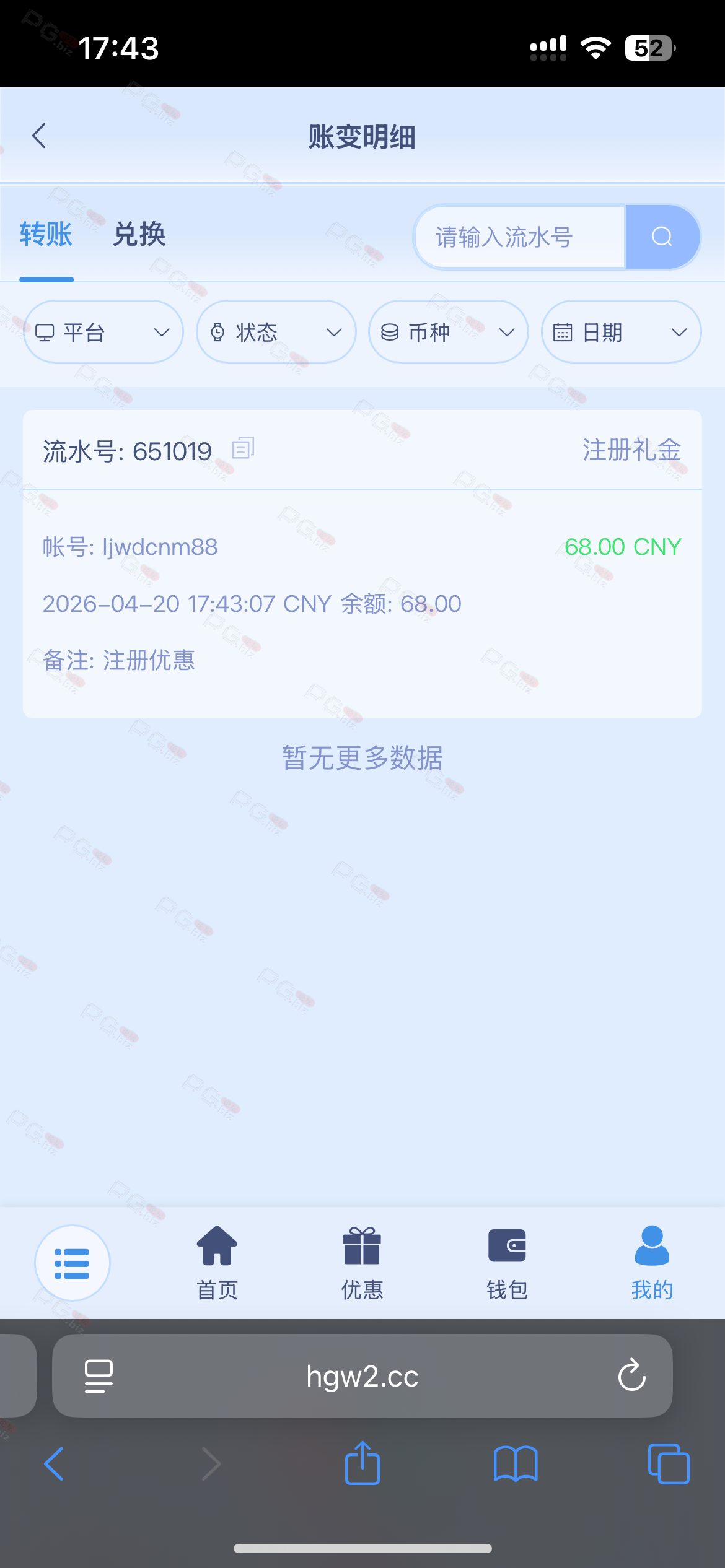The image size is (725, 1568).
Task: Open the browser share sheet
Action: point(362,1464)
